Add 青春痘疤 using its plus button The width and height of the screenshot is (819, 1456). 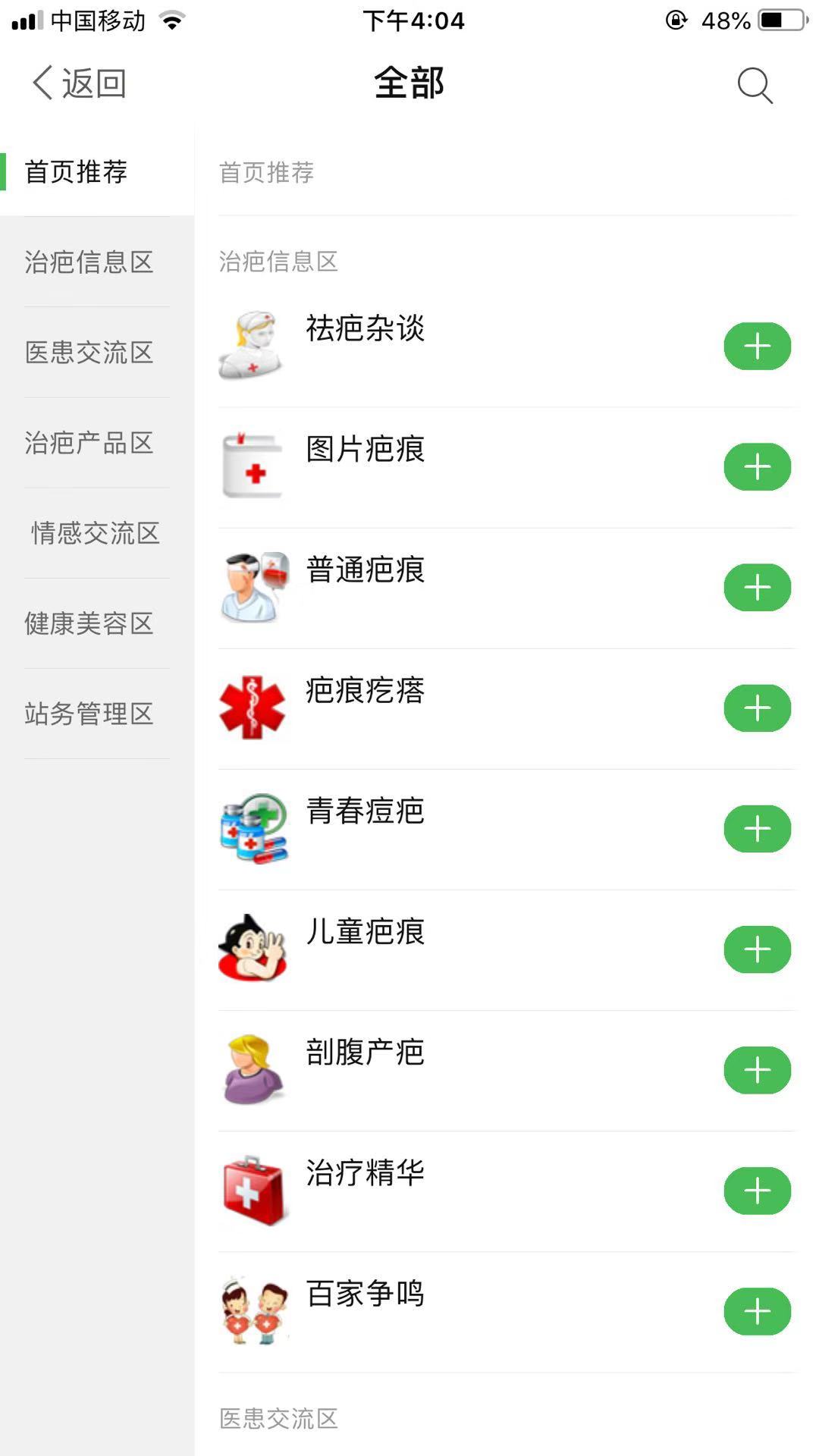[757, 828]
